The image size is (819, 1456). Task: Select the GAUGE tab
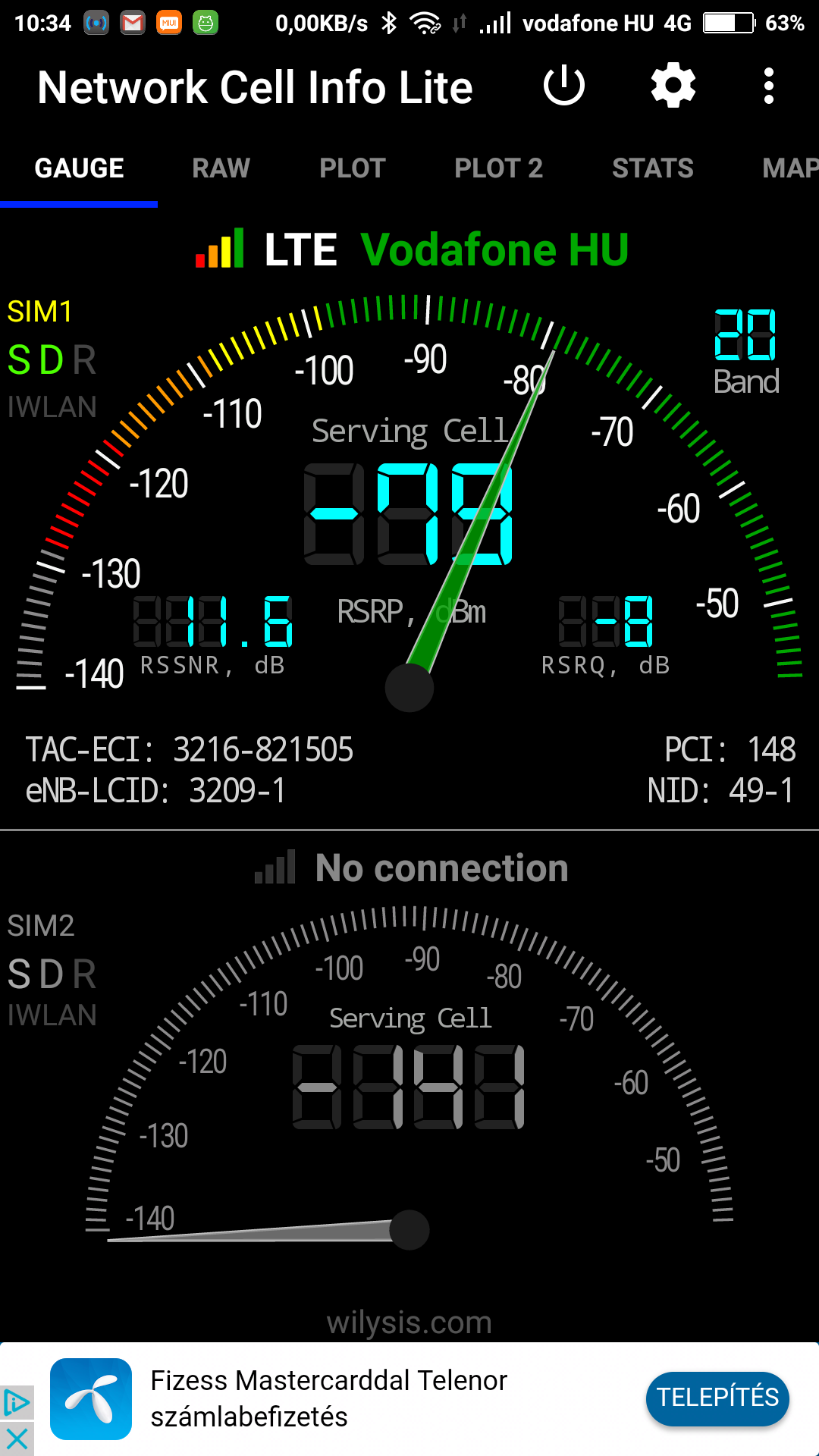(80, 168)
